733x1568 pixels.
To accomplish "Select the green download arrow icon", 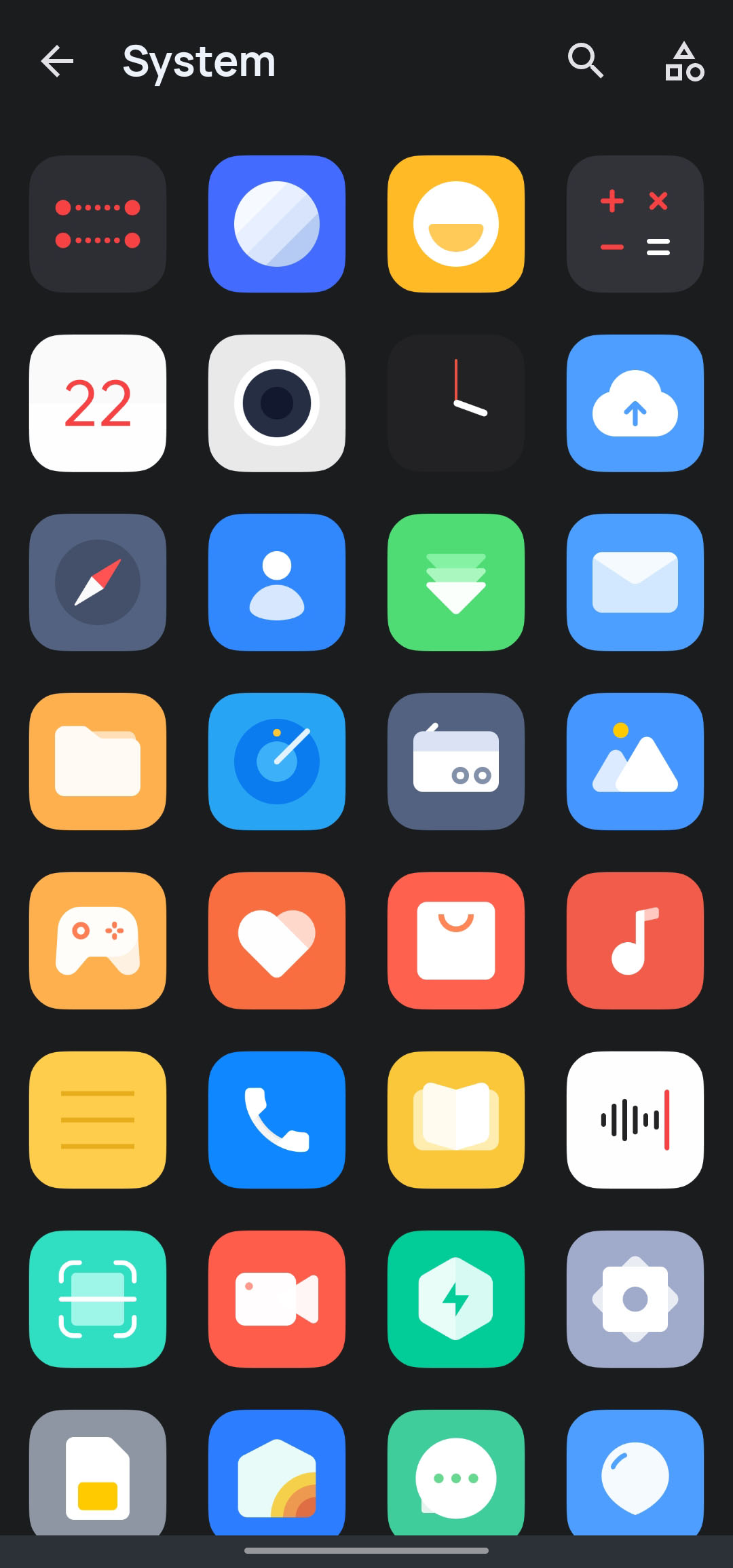I will pyautogui.click(x=456, y=582).
